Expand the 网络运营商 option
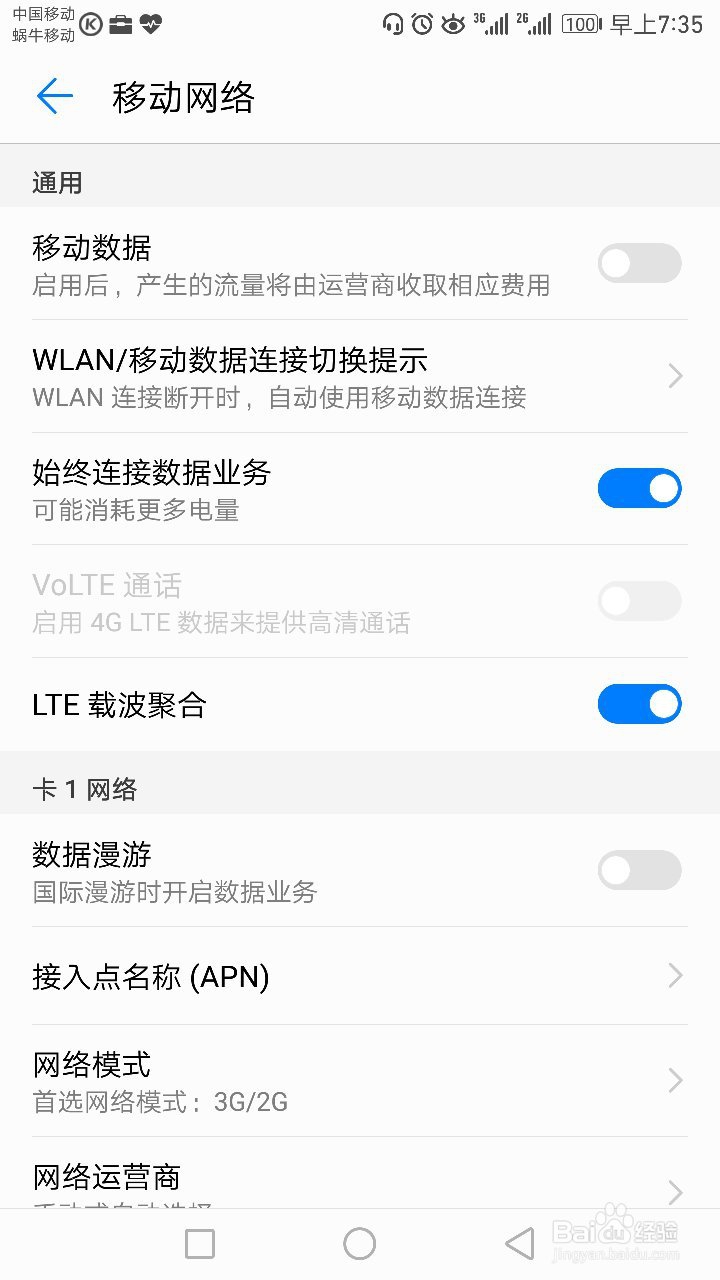Screen dimensions: 720x1280 coord(360,1180)
